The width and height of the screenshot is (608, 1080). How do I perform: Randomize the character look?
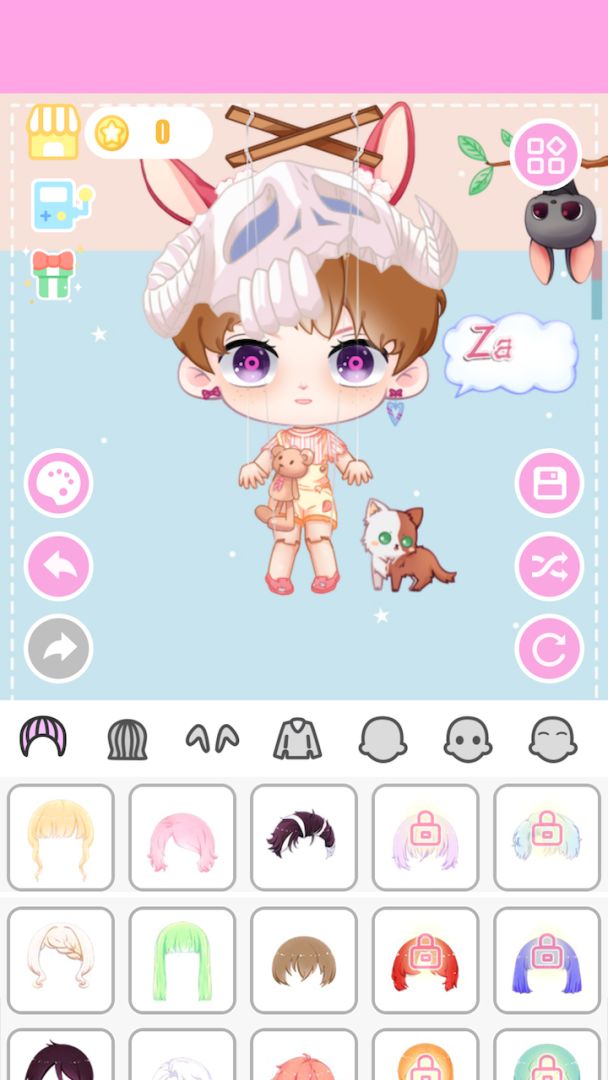[x=549, y=567]
